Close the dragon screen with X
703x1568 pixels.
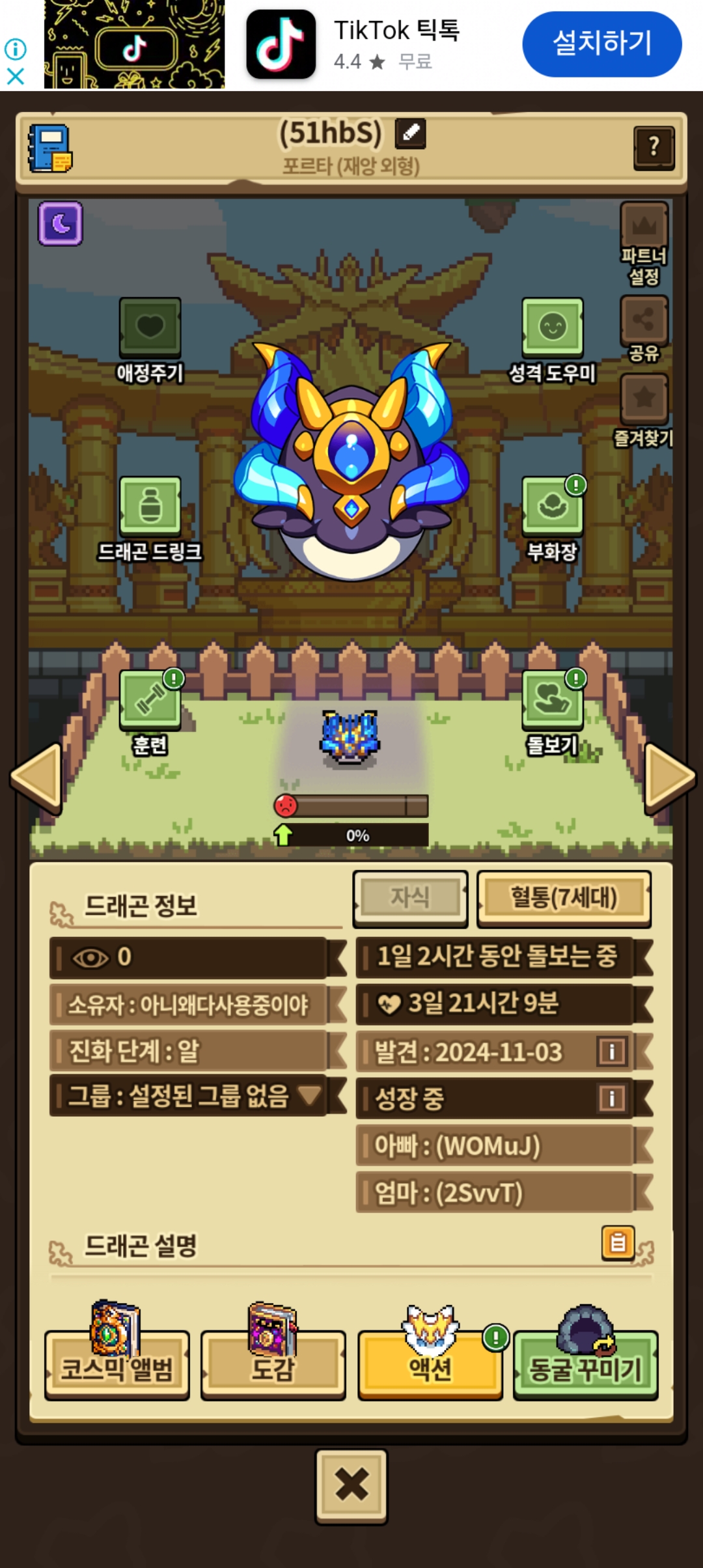[x=351, y=1485]
